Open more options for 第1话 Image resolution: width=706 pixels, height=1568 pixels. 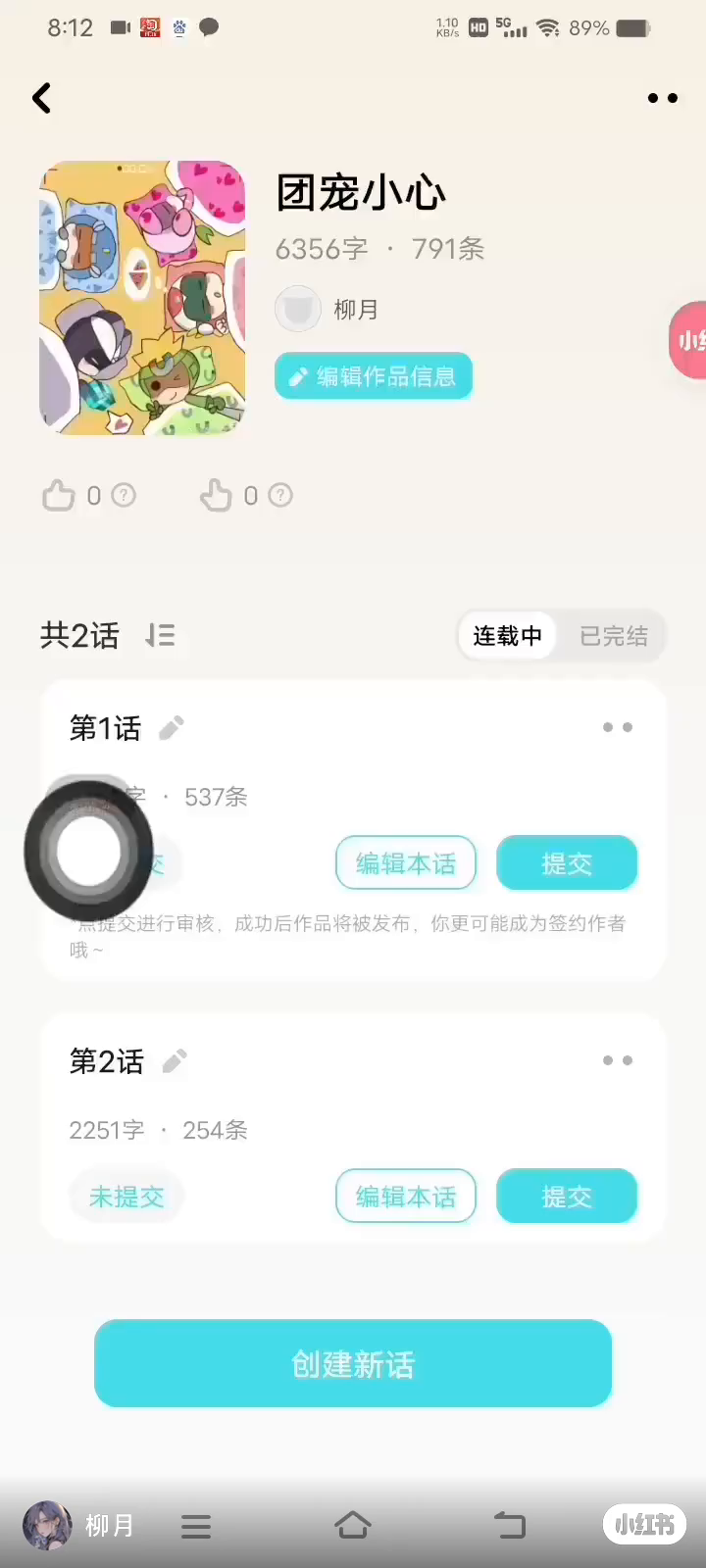click(x=617, y=727)
